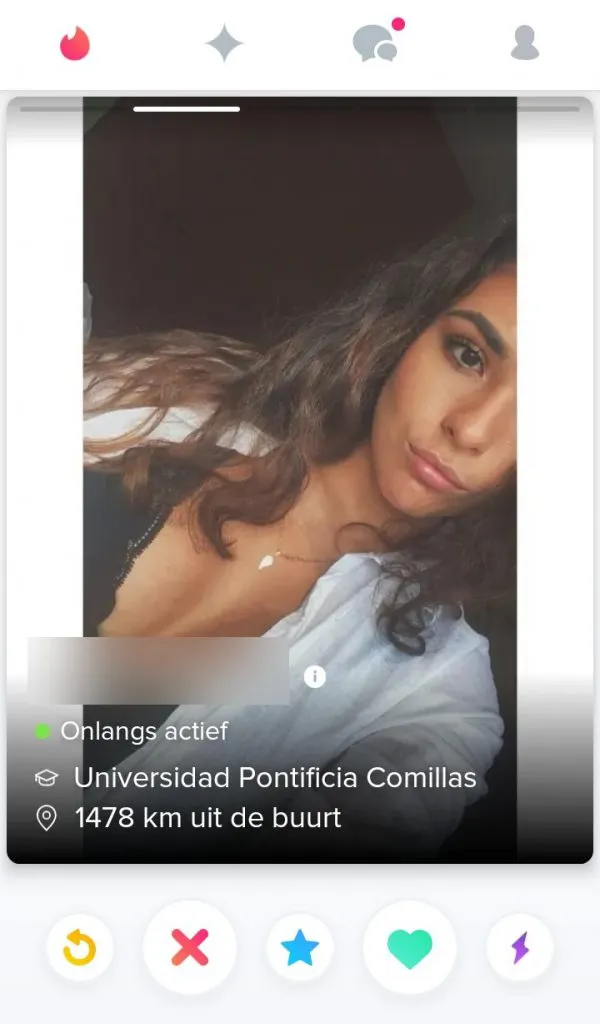Open the flame discovery tab
This screenshot has height=1024, width=600.
click(x=75, y=44)
